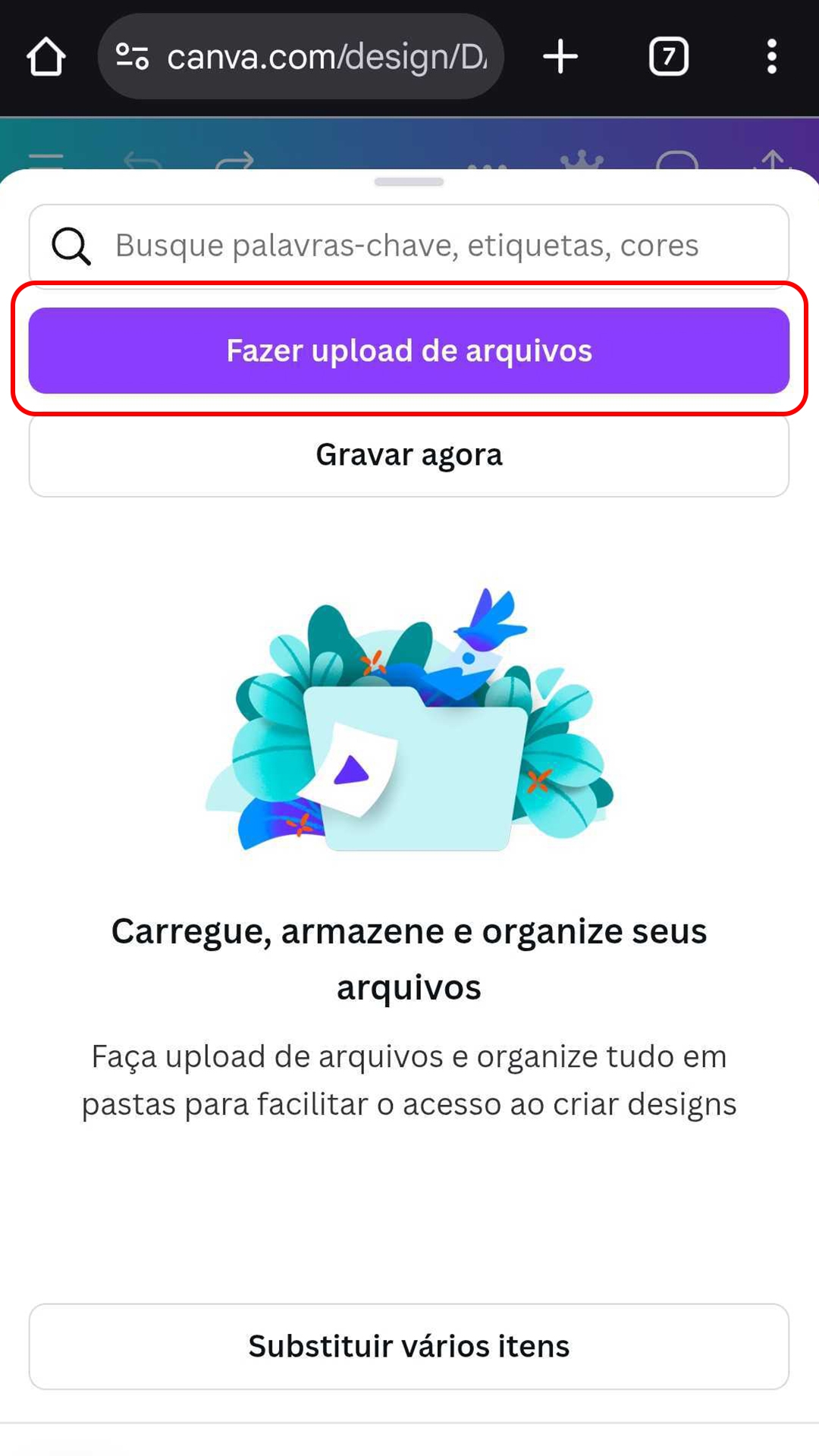Click the redo arrow in Canva's toolbar
Screen dimensions: 819x1456
pyautogui.click(x=235, y=161)
